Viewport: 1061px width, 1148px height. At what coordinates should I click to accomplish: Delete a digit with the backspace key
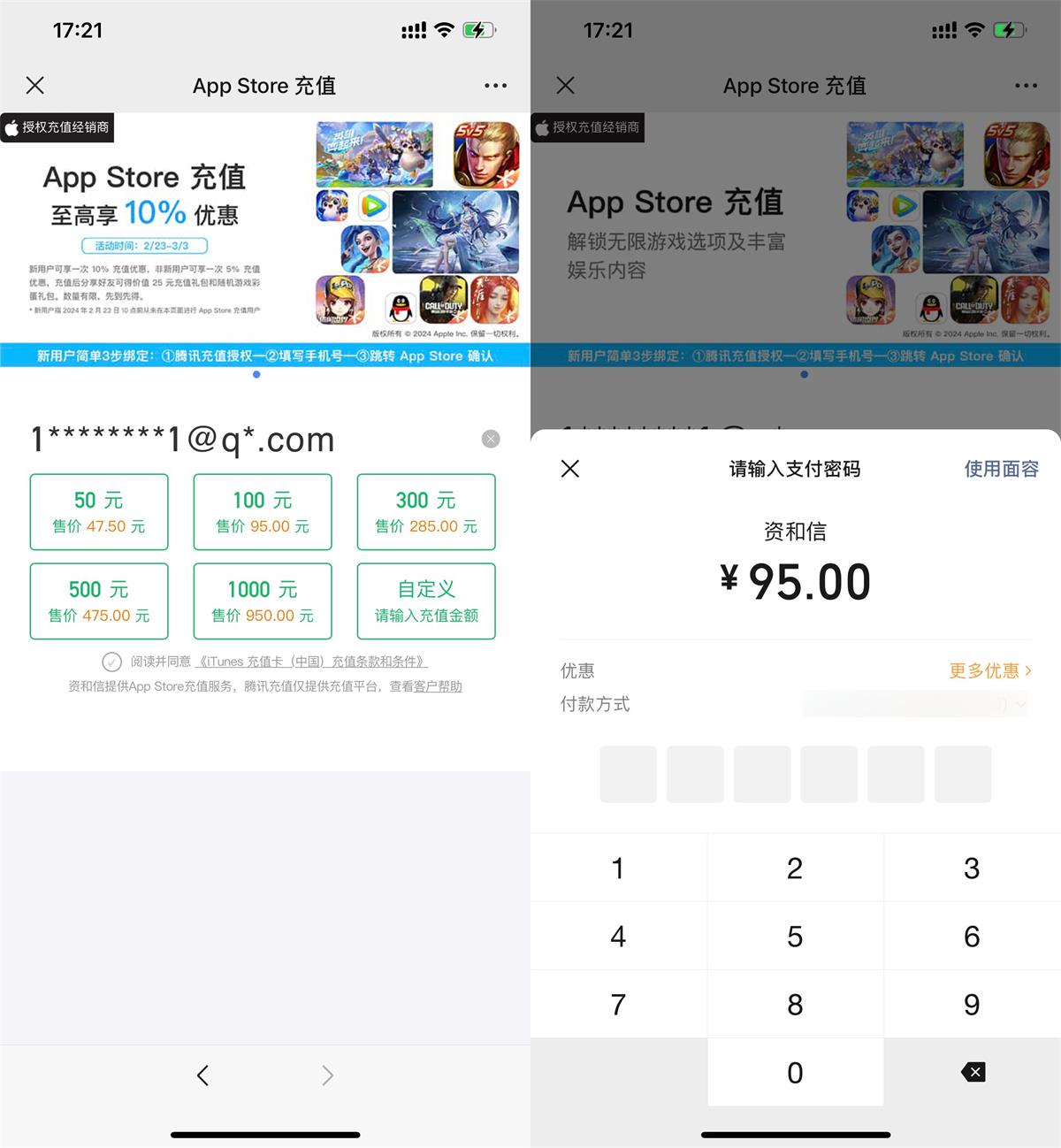[x=973, y=1073]
